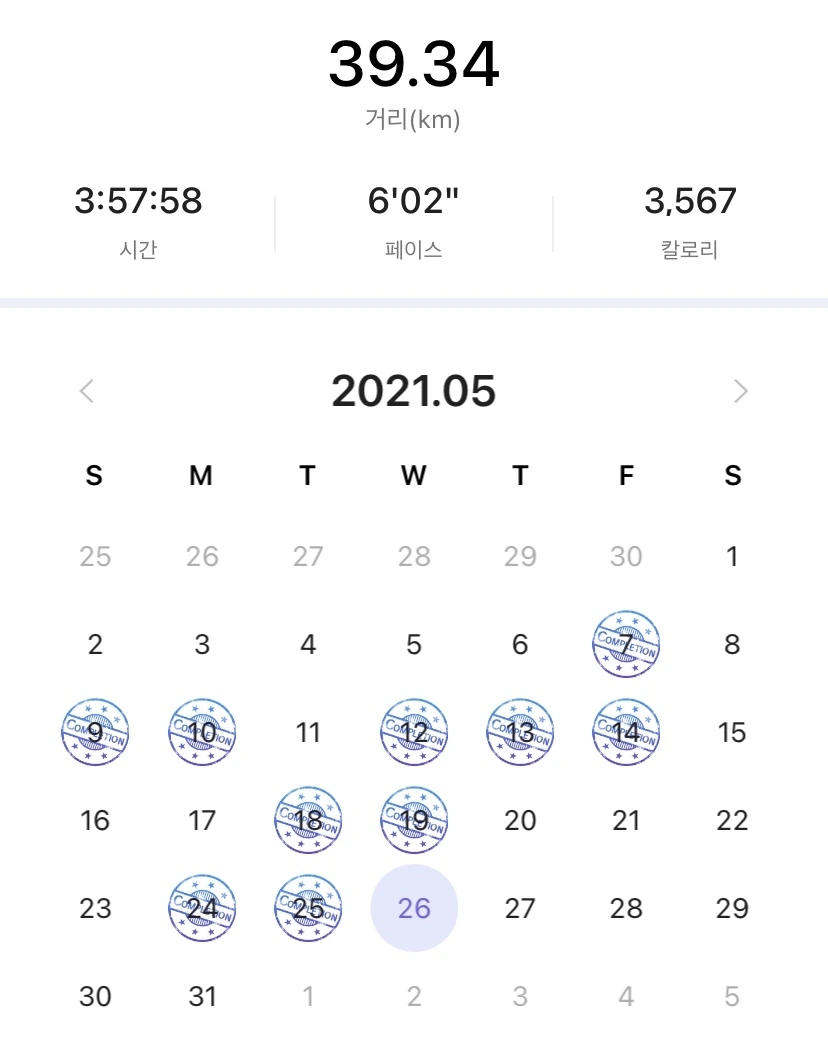
Task: Select May 7 with completion stamp
Action: point(626,644)
